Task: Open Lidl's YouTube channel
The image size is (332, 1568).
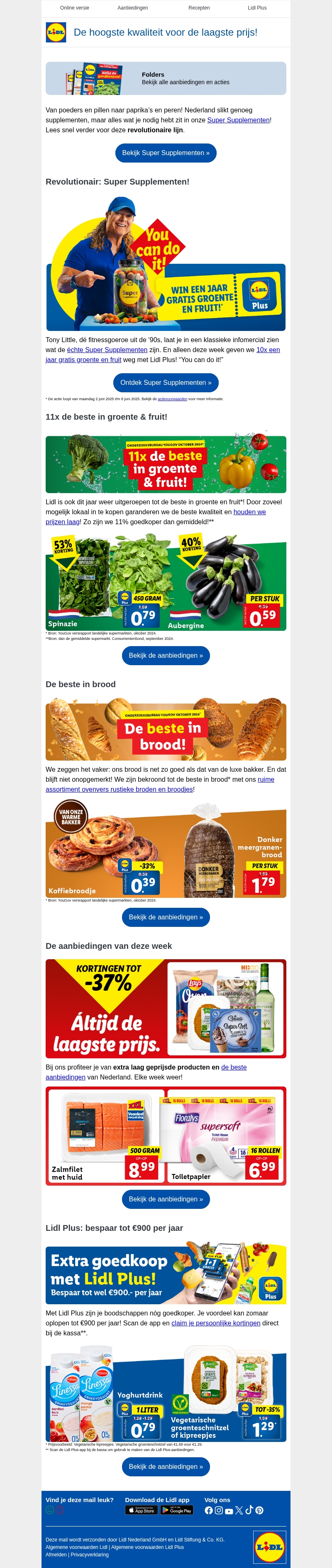Action: point(229,1511)
